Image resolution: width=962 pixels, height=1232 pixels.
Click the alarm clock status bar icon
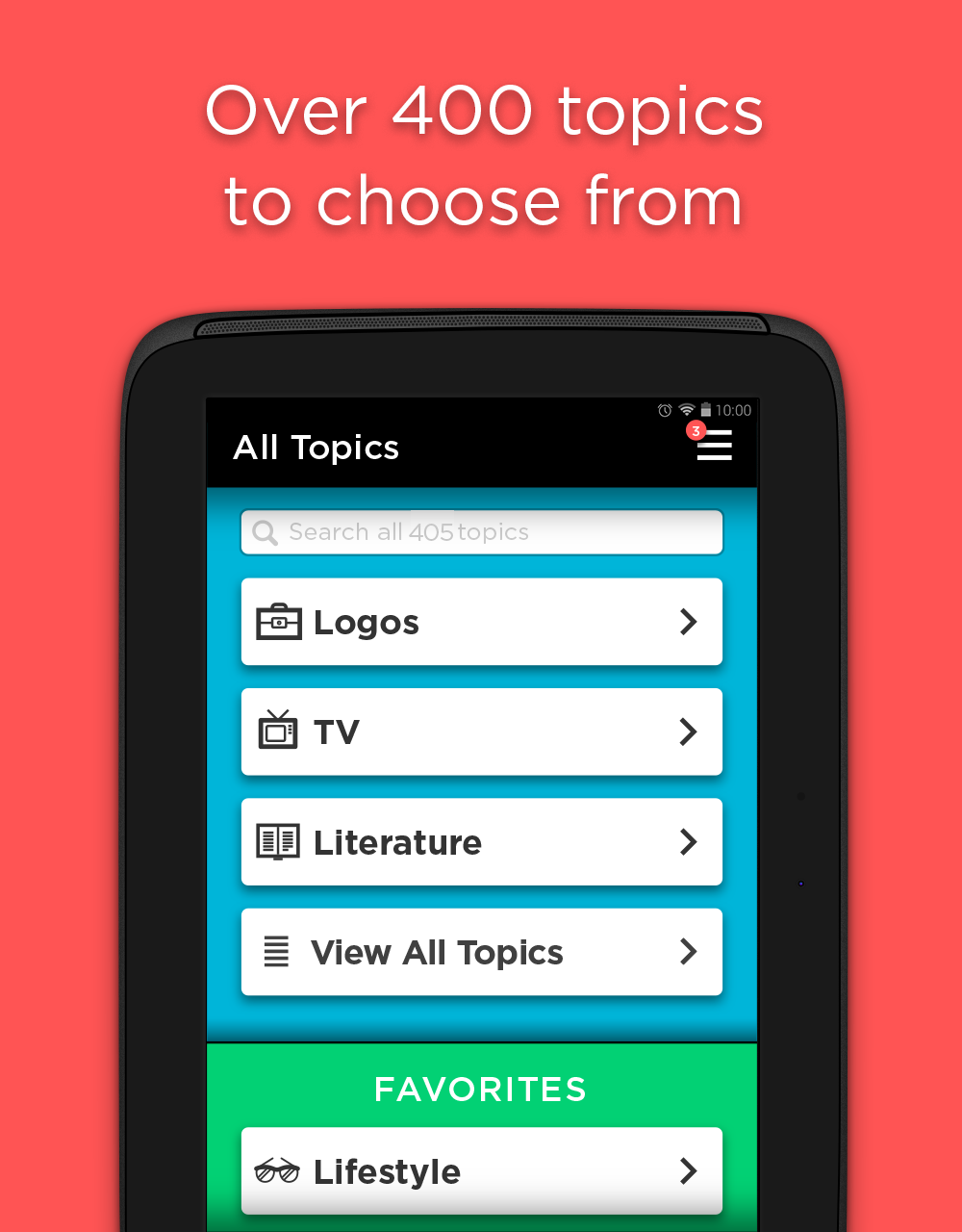663,410
